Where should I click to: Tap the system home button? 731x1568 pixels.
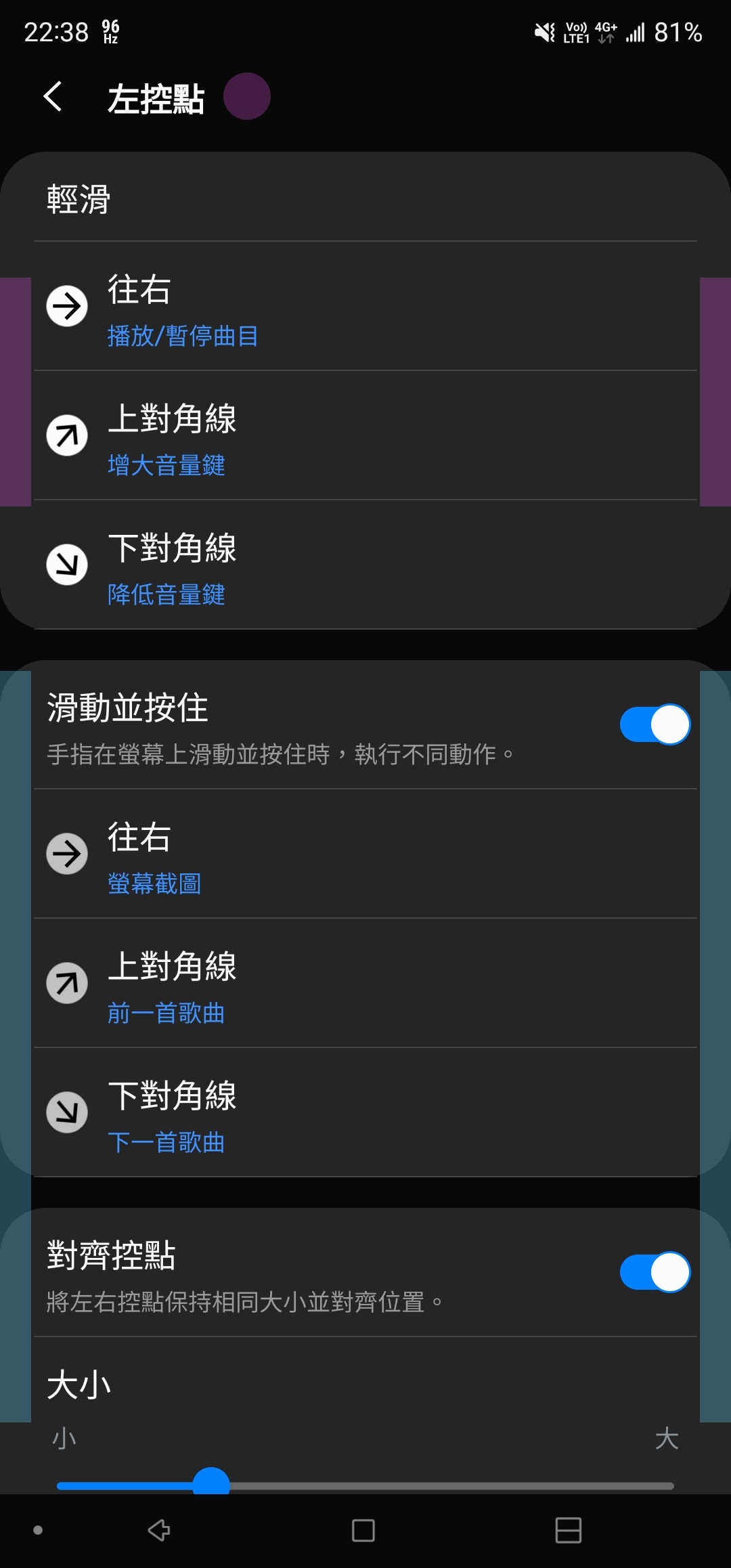[x=363, y=1530]
